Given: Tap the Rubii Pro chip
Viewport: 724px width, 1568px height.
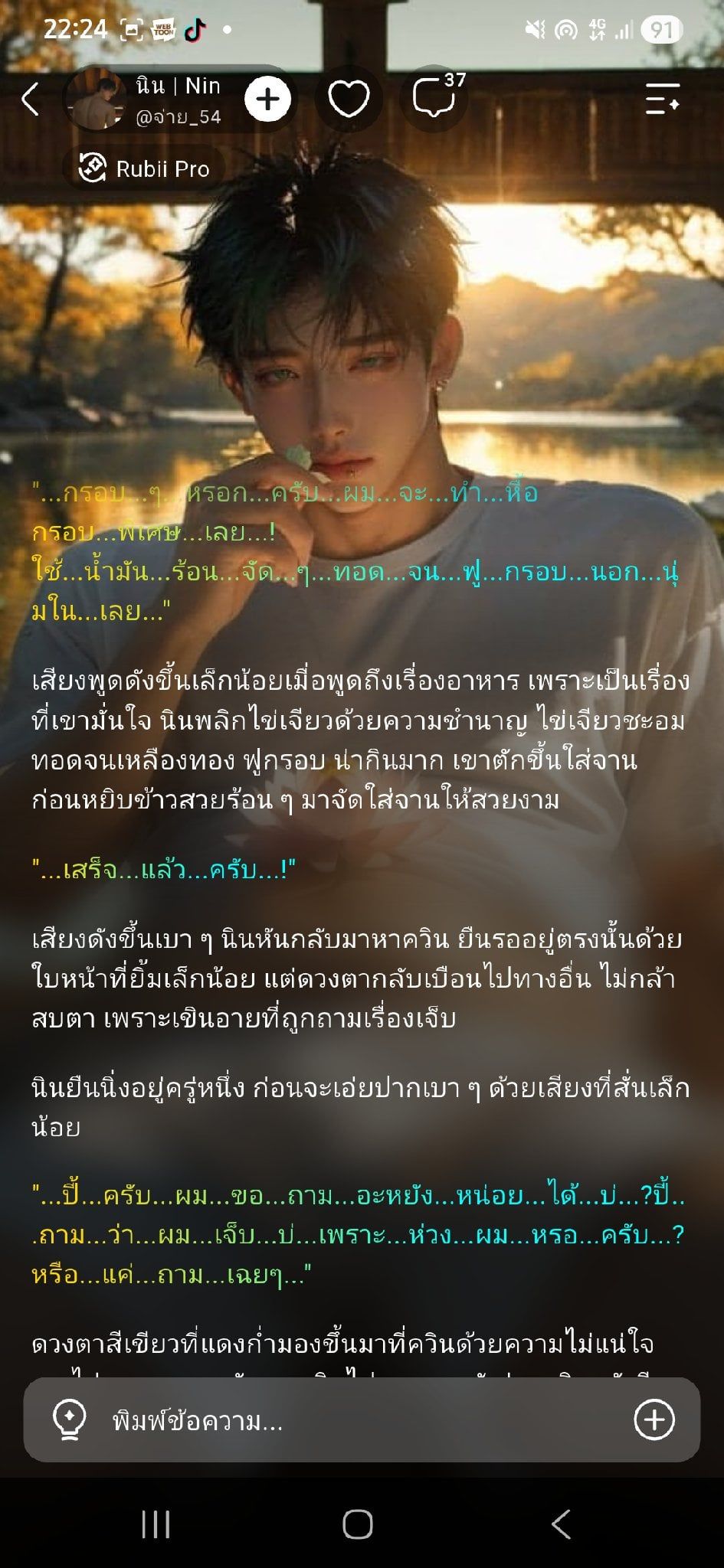Looking at the screenshot, I should coord(144,168).
